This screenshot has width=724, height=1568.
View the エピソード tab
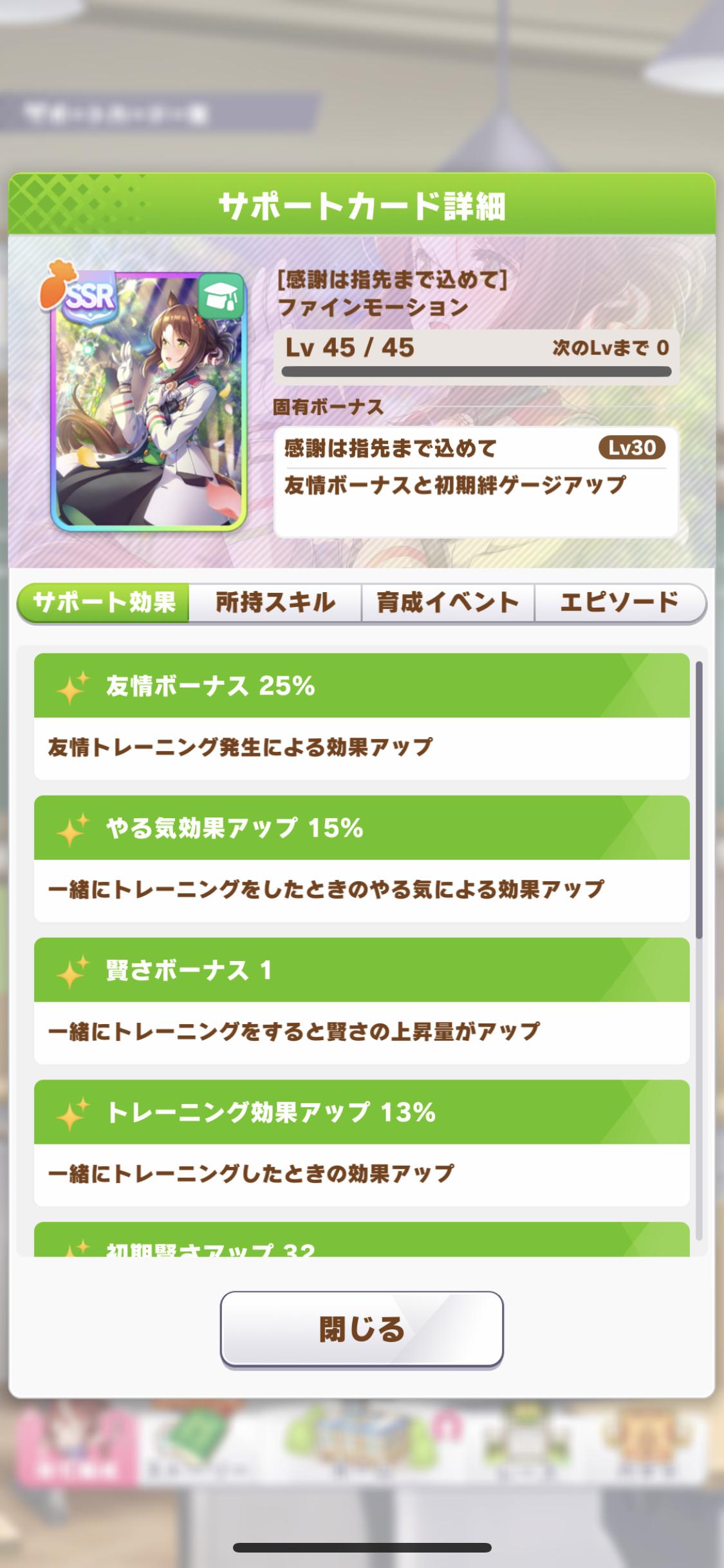[619, 603]
